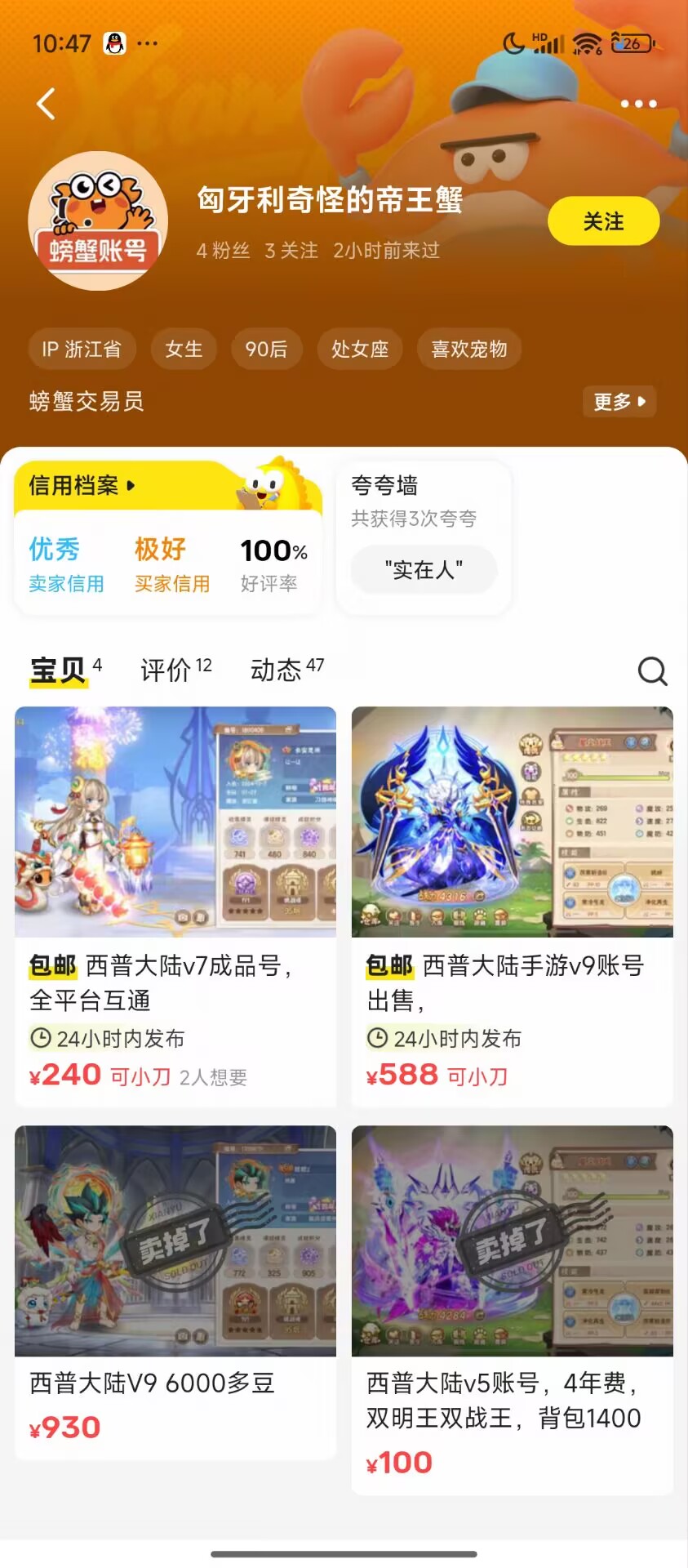
Task: View the 夸夸墙 praise wall card
Action: 424,535
